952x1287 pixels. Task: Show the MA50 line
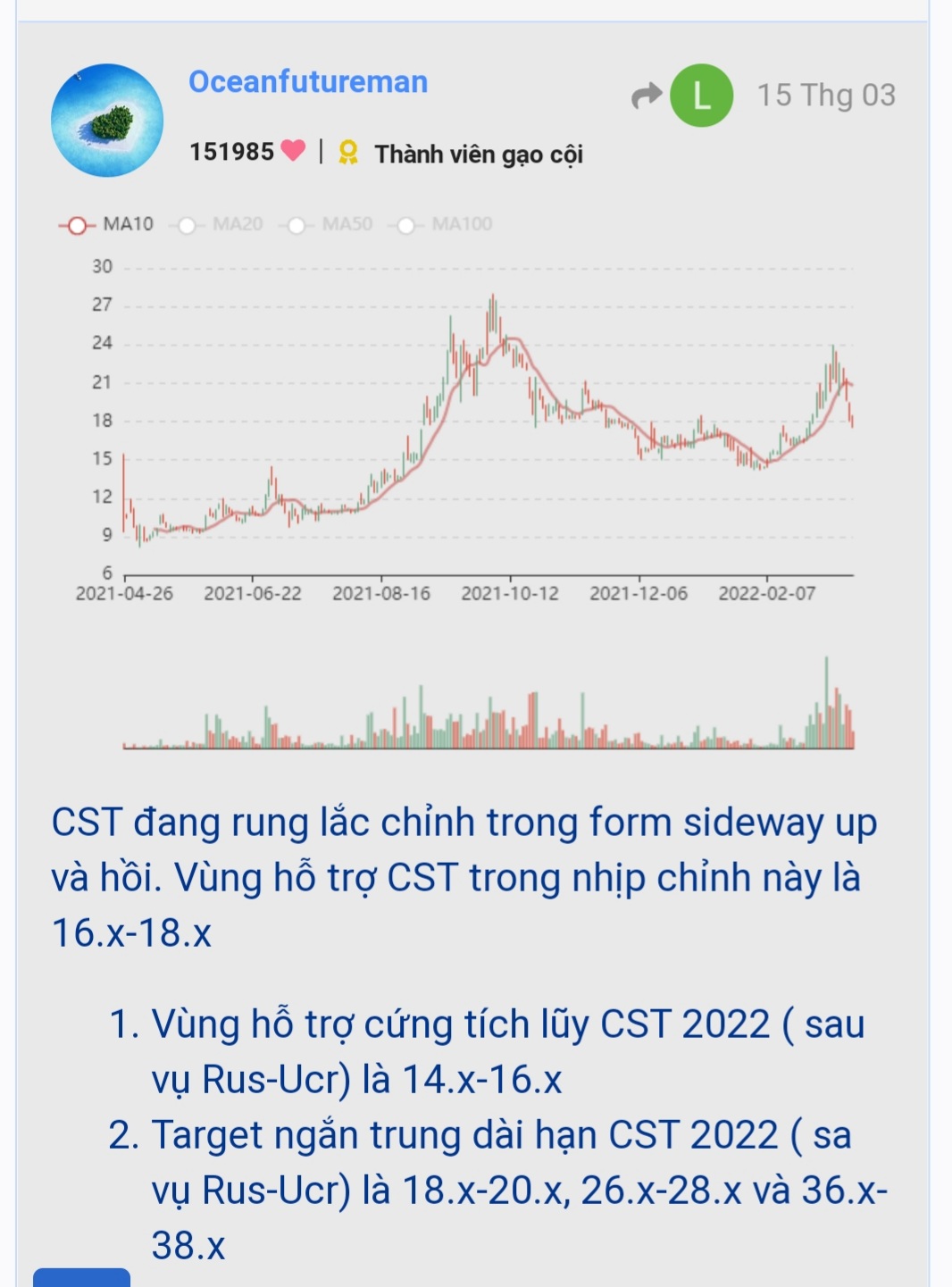(x=330, y=224)
